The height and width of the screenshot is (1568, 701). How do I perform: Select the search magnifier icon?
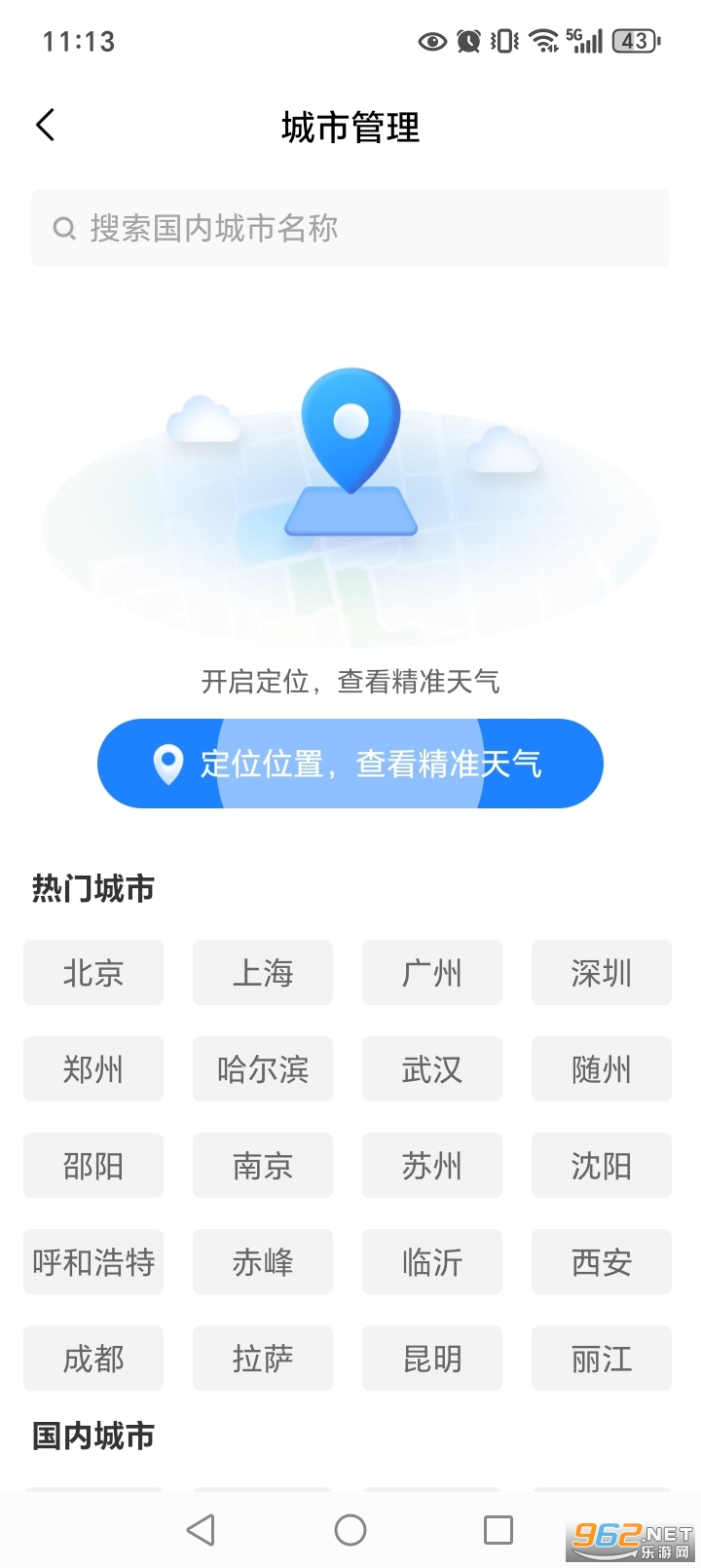coord(63,228)
